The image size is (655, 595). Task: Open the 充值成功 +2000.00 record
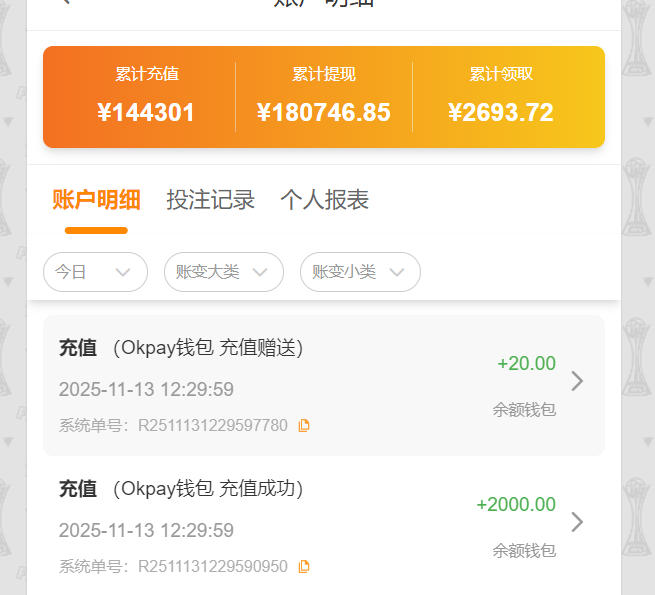tap(577, 522)
